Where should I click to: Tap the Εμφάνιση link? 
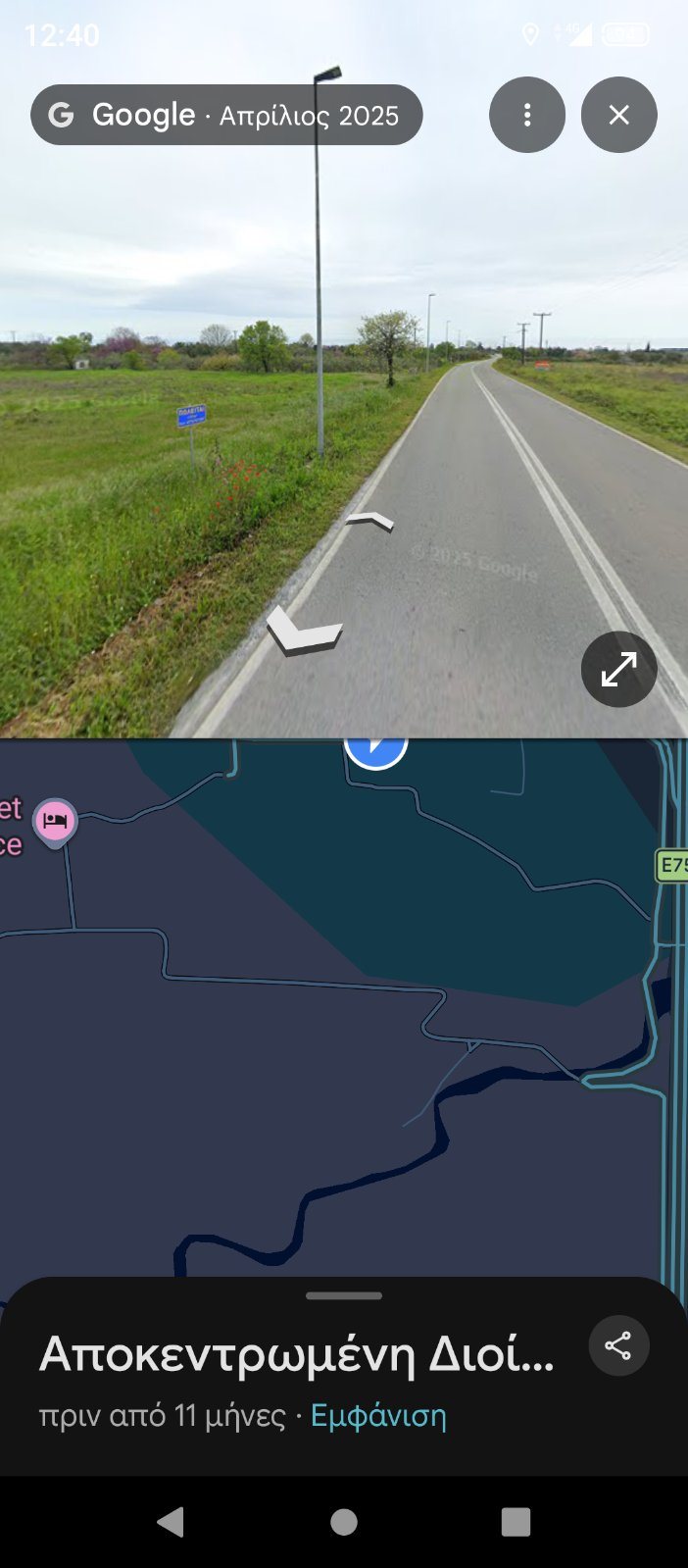[x=378, y=1416]
